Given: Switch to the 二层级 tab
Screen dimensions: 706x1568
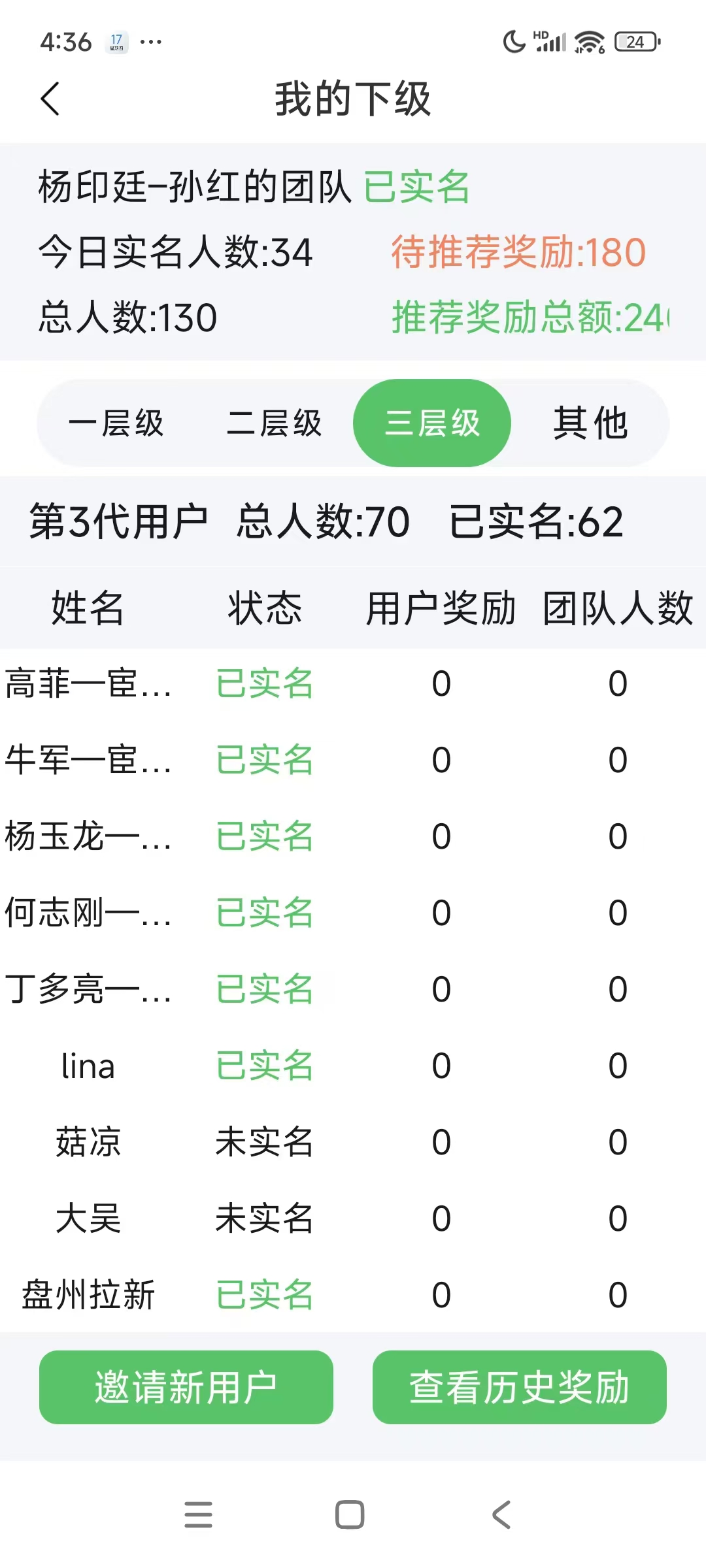Looking at the screenshot, I should point(275,423).
